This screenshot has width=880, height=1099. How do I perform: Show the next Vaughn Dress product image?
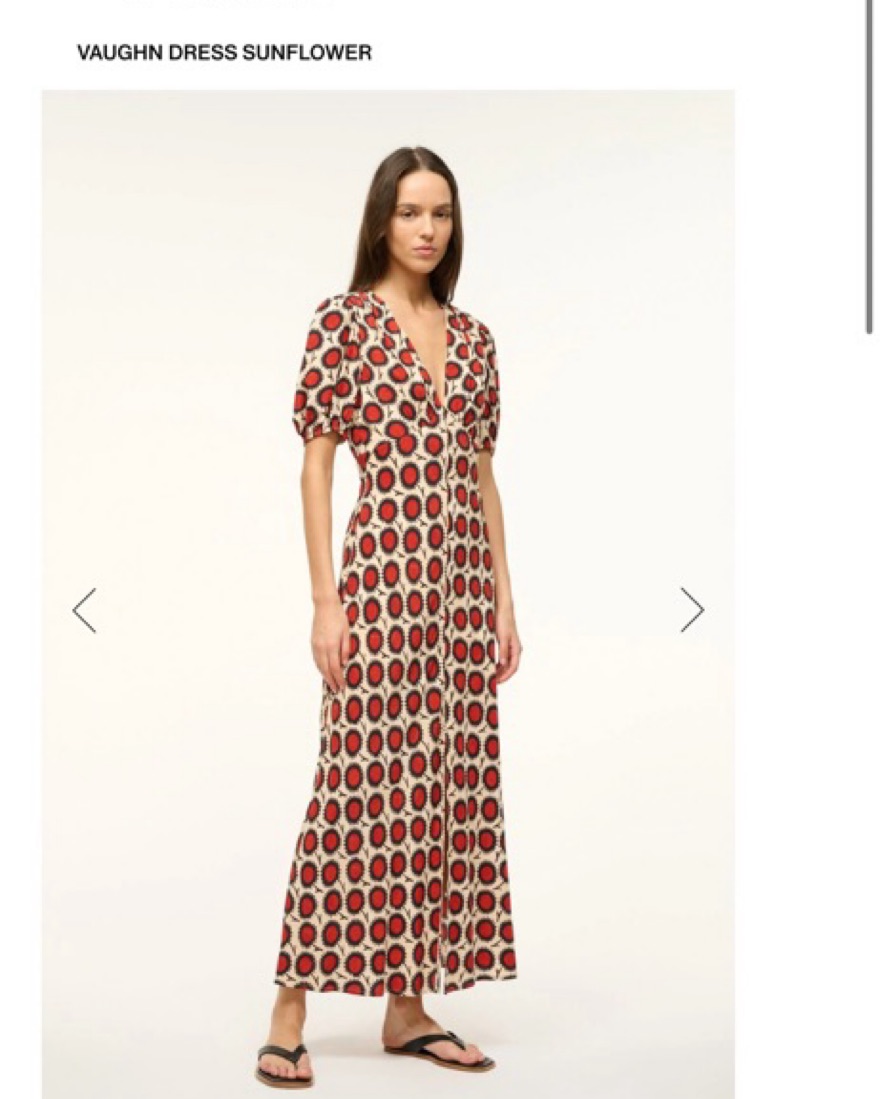(x=691, y=610)
